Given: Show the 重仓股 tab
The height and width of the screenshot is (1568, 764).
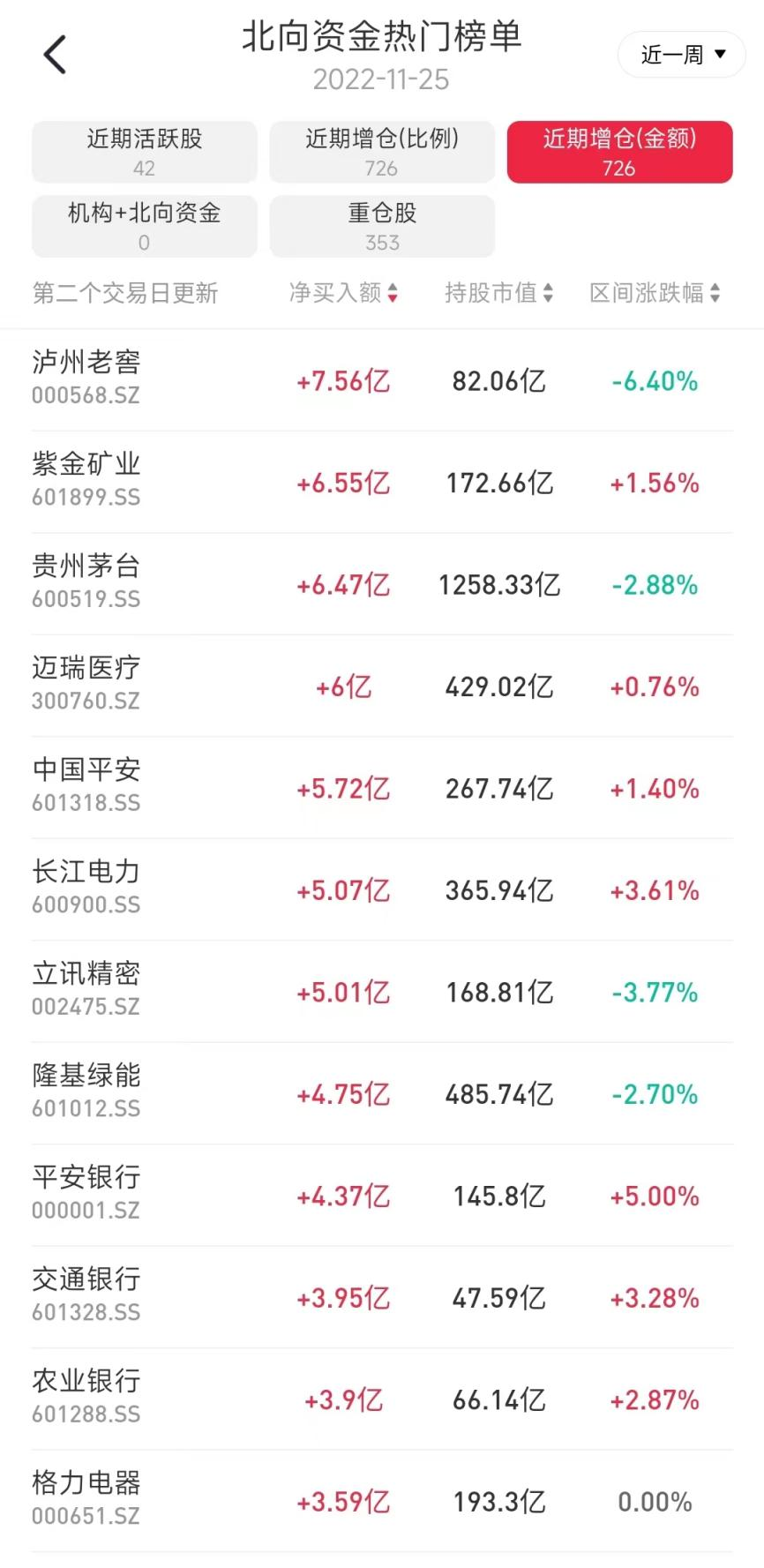Looking at the screenshot, I should pos(382,226).
